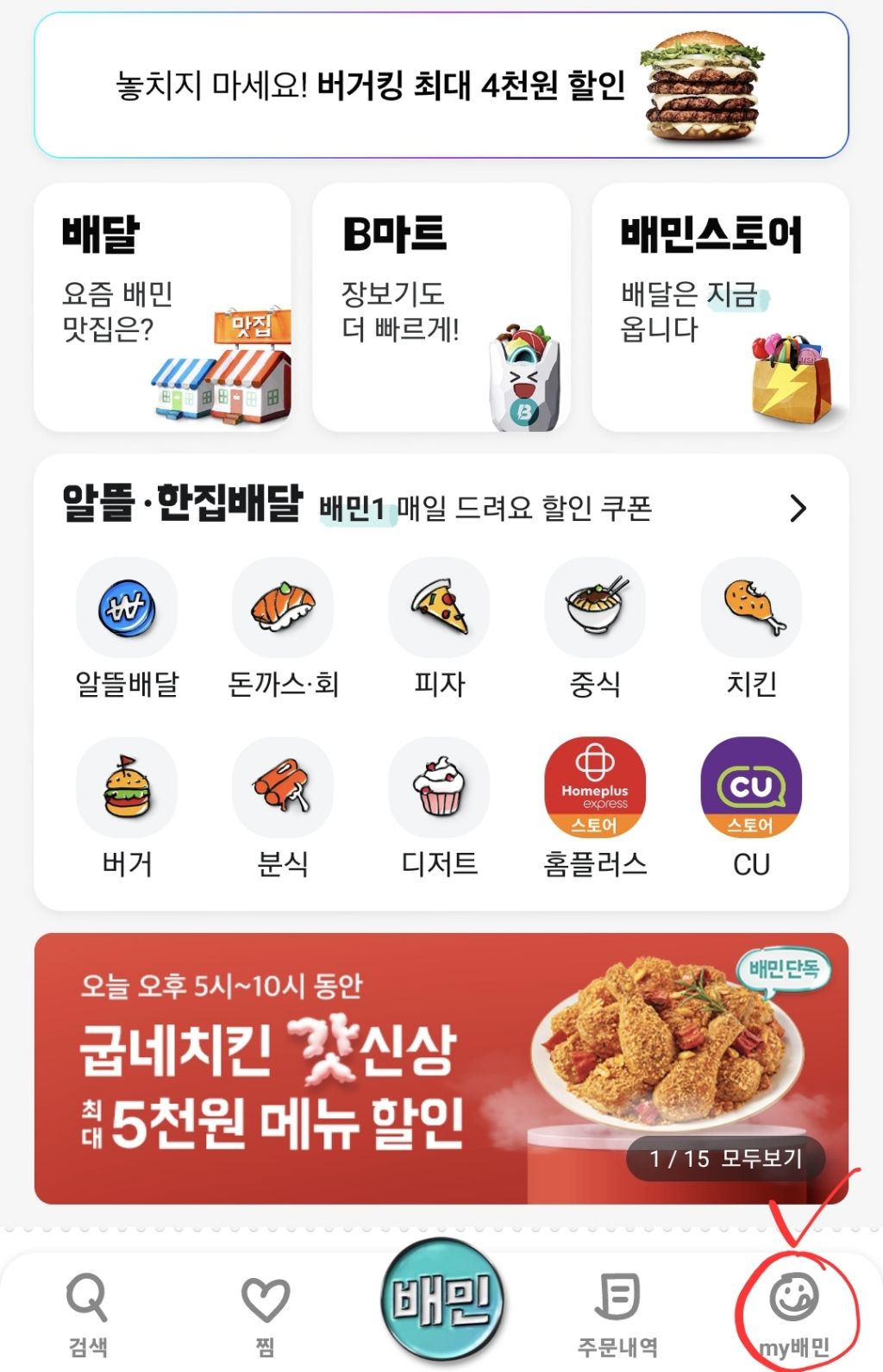883x1372 pixels.
Task: Open the CU 스토어 icon
Action: 751,786
